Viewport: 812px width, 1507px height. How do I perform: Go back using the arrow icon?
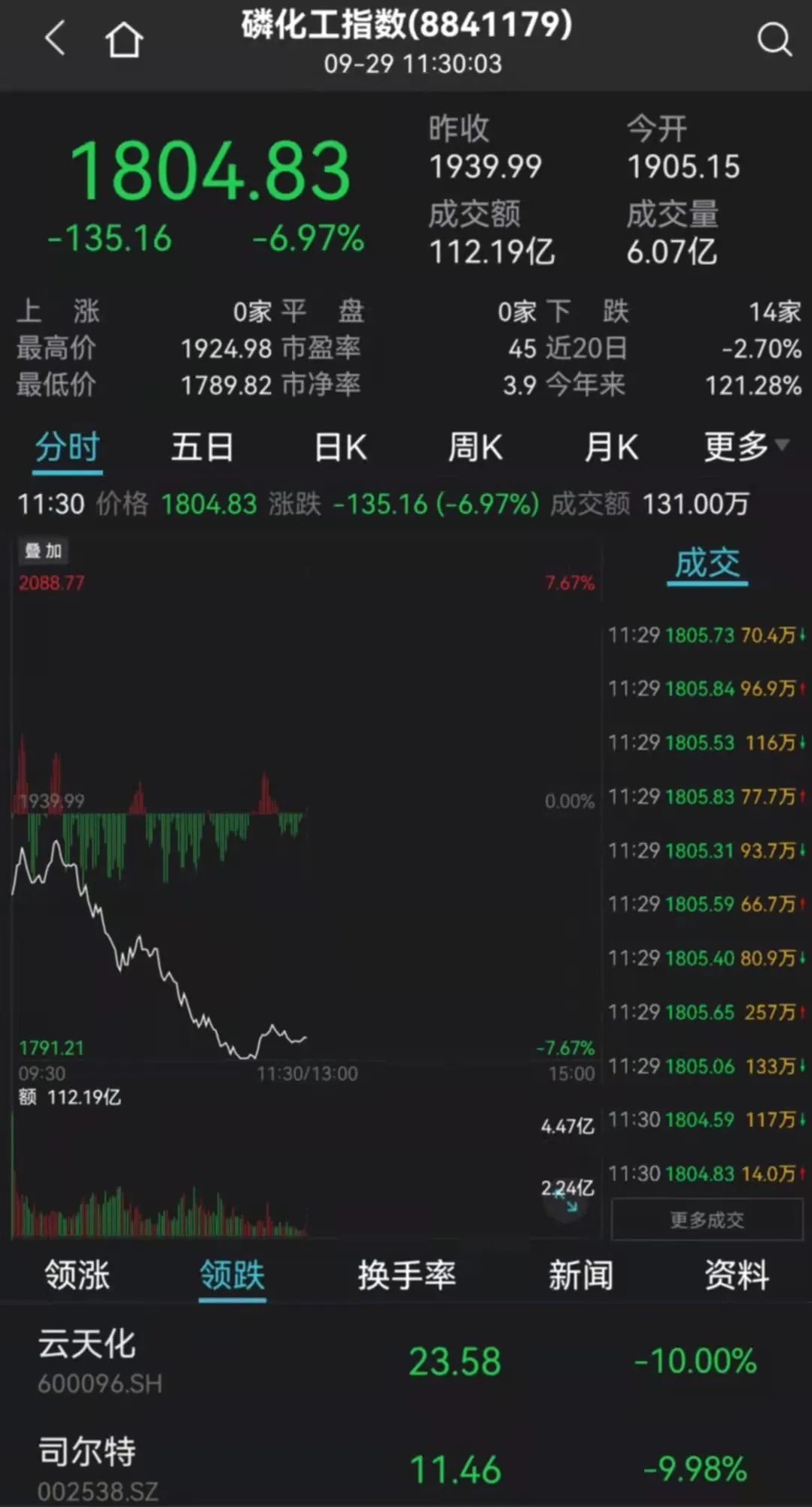pyautogui.click(x=55, y=38)
